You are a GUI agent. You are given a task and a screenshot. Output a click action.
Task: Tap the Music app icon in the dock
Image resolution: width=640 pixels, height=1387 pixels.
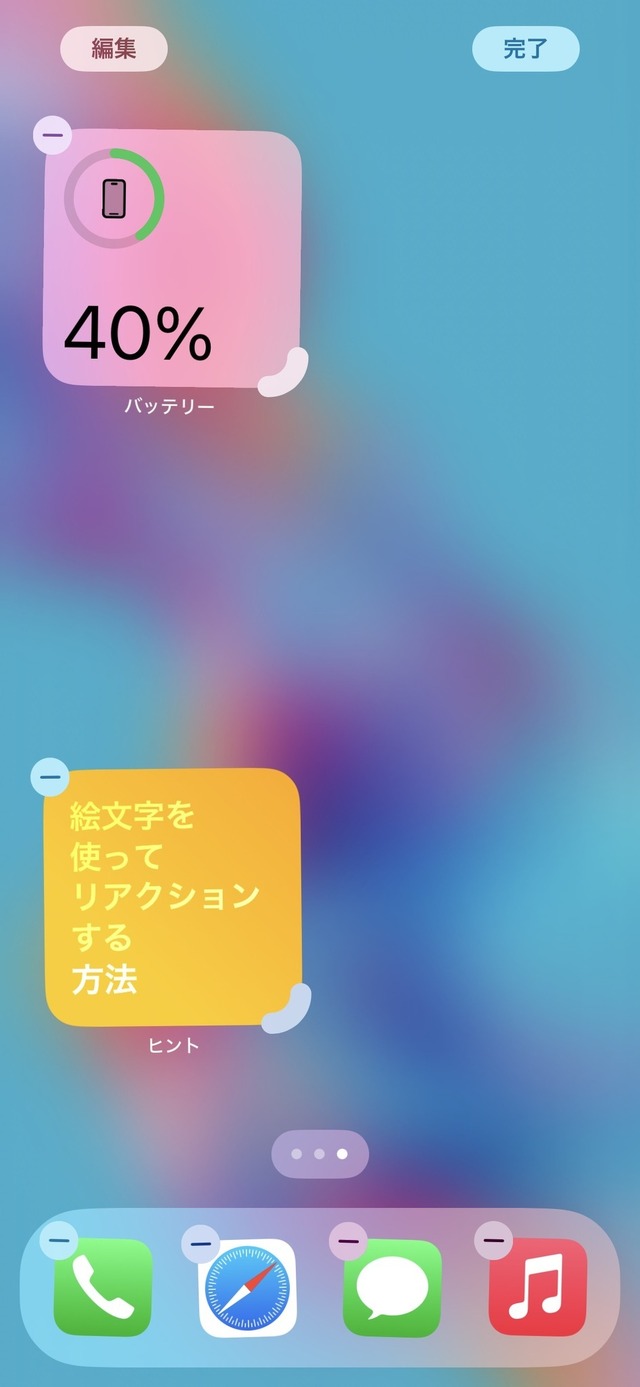[537, 1288]
